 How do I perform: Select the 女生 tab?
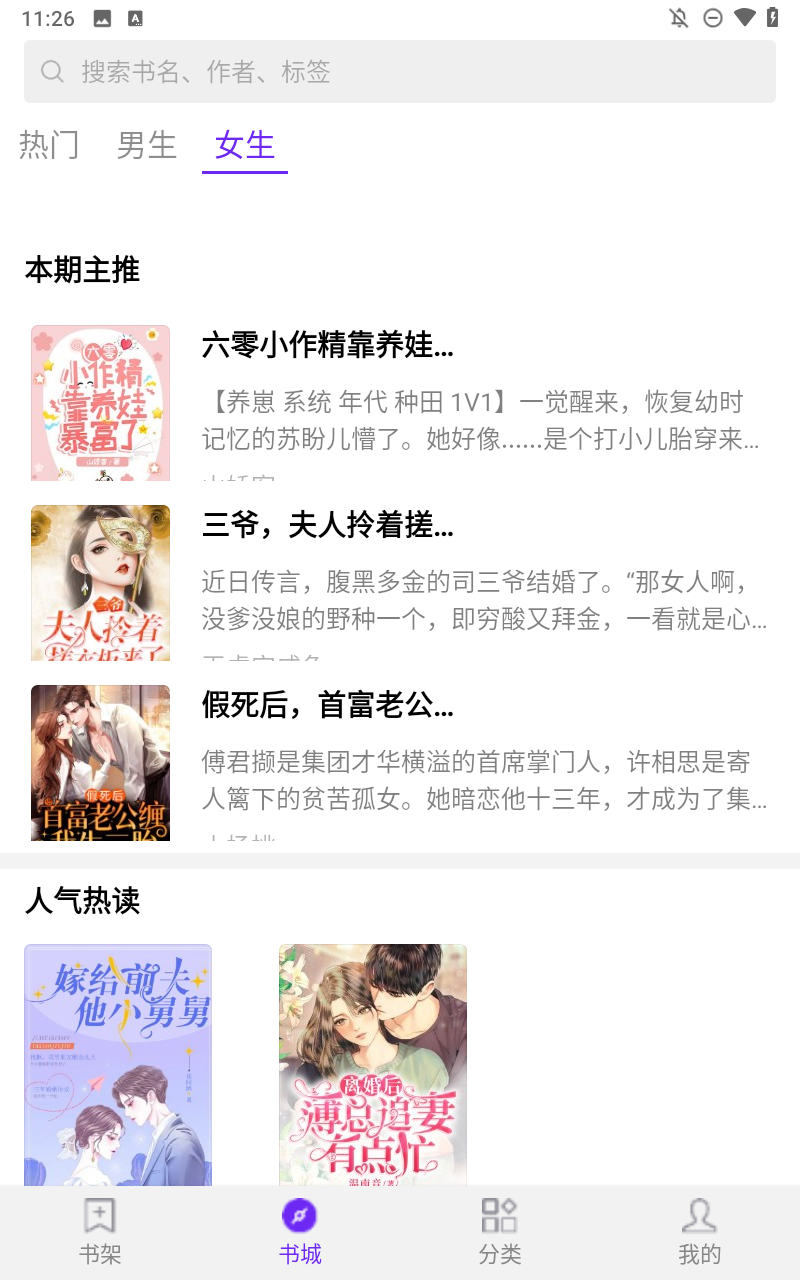pyautogui.click(x=244, y=145)
